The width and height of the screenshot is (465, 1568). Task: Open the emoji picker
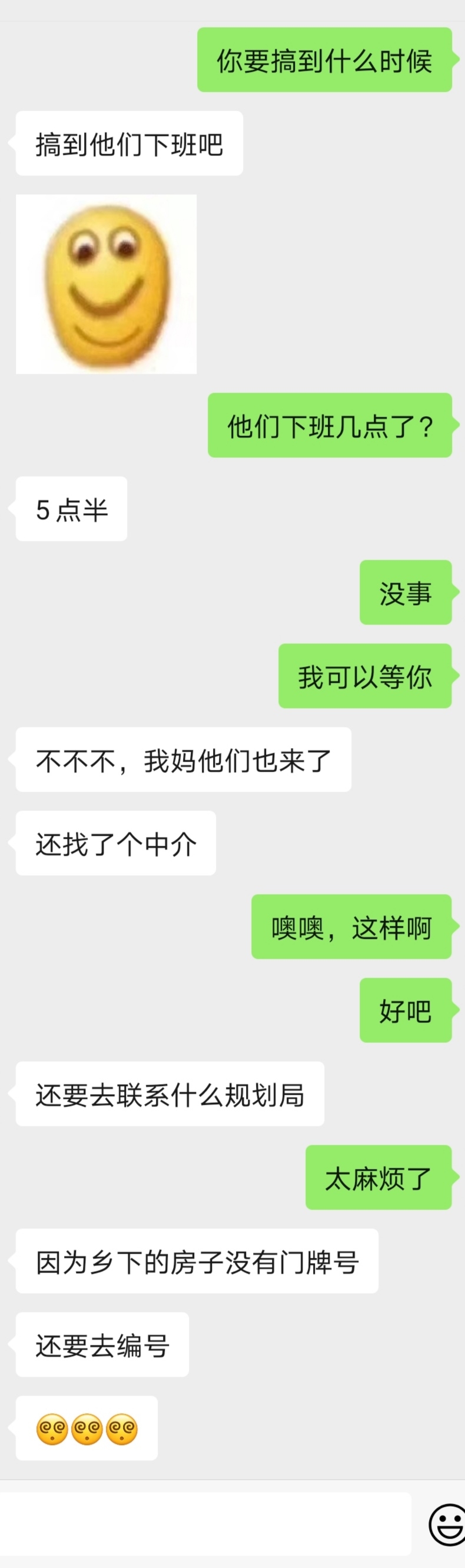[x=447, y=1524]
